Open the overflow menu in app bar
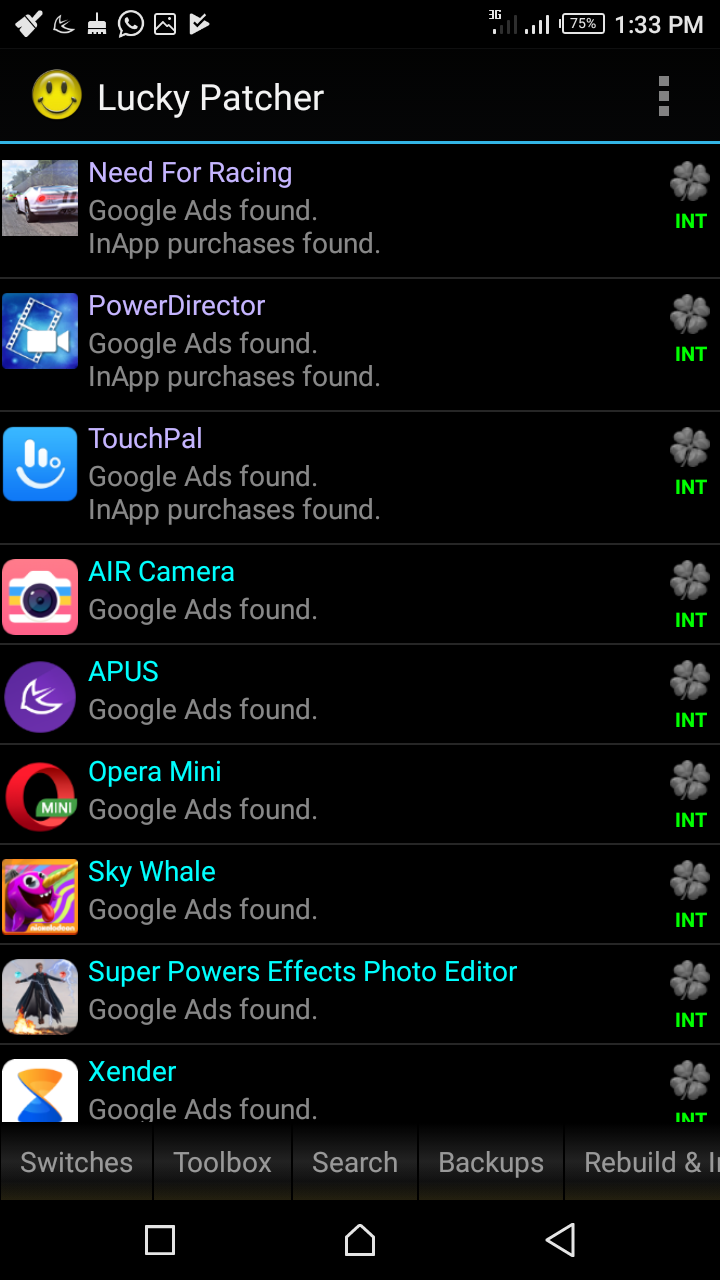Screen dimensions: 720x1280 pos(663,97)
